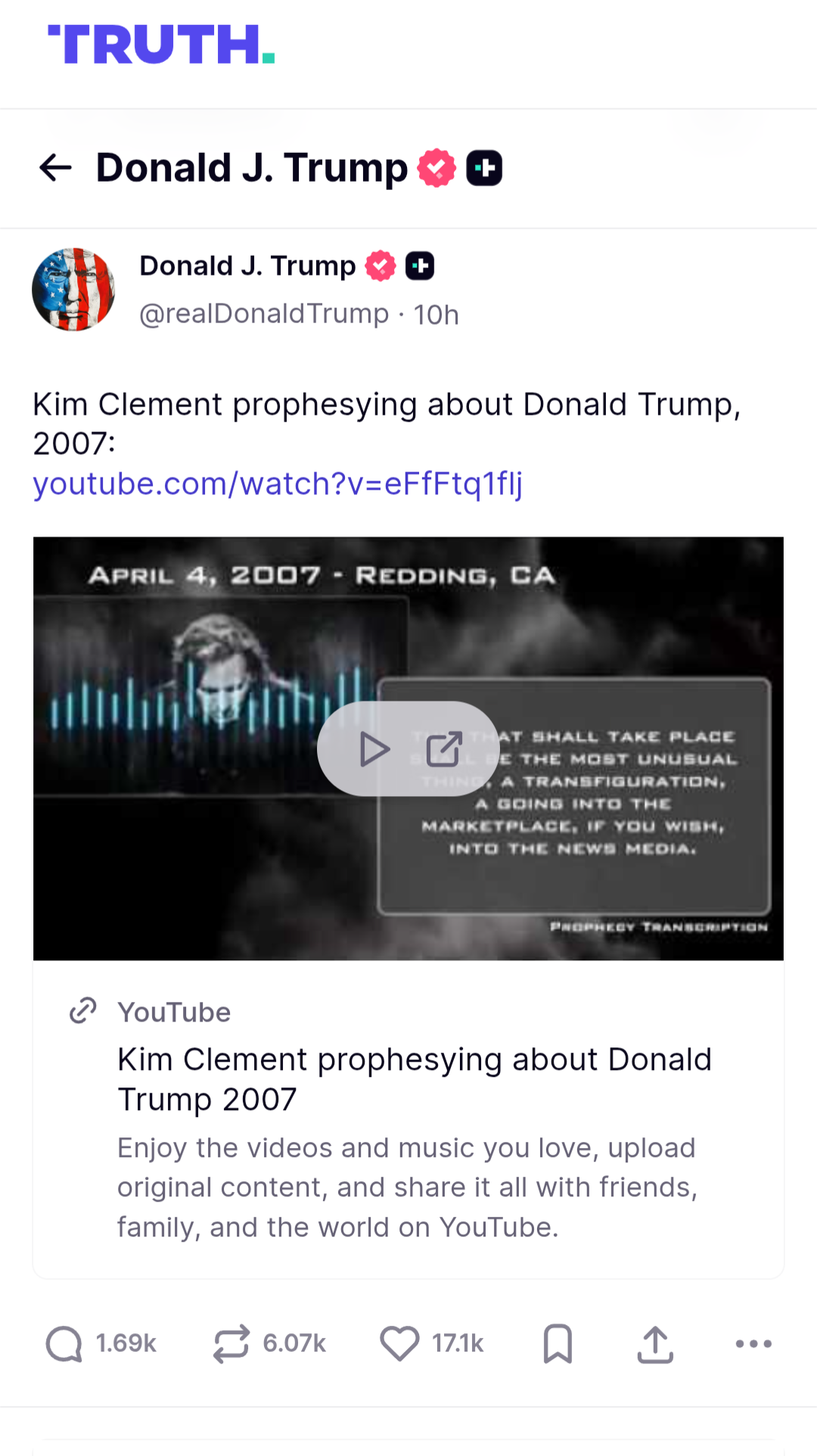Reply to this post

point(65,1344)
